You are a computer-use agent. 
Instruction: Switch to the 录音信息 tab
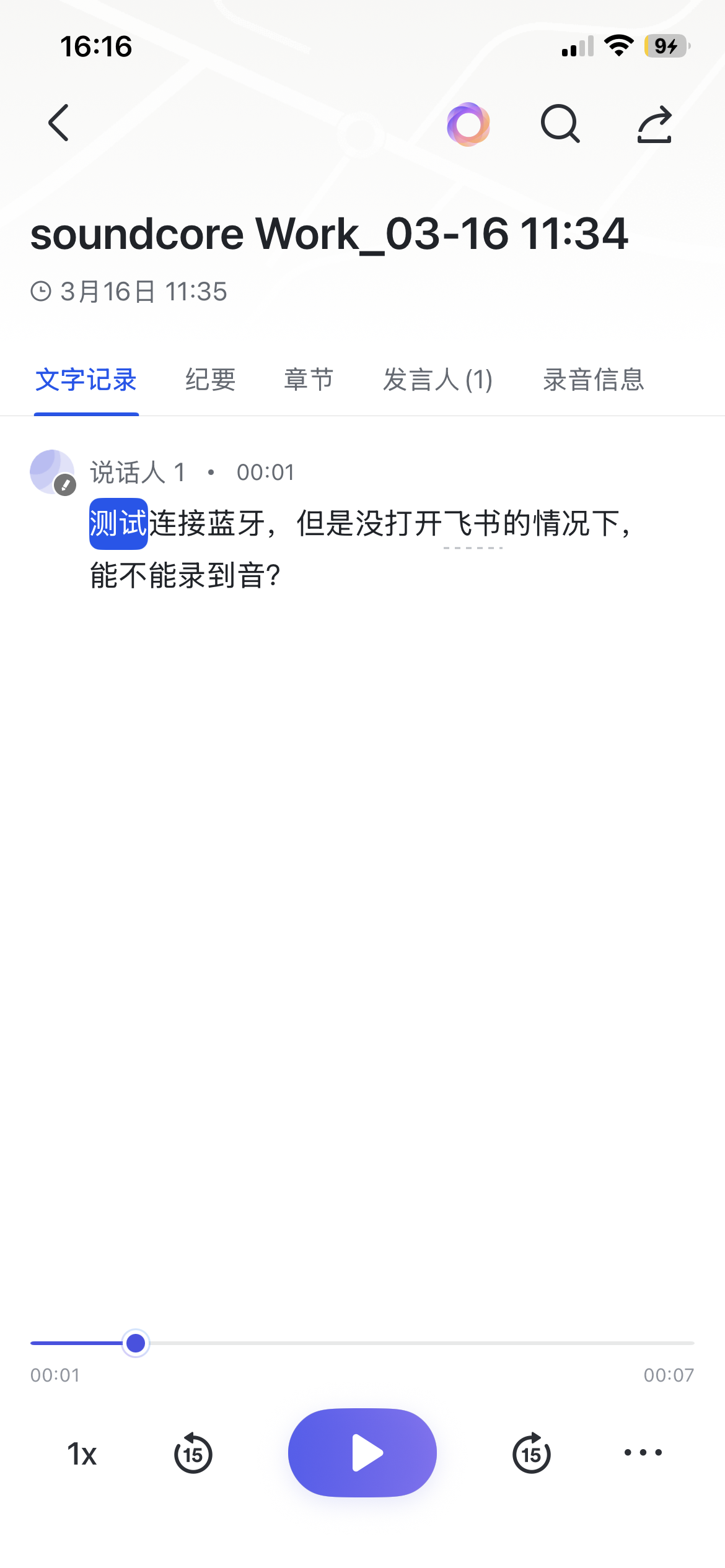(x=594, y=380)
